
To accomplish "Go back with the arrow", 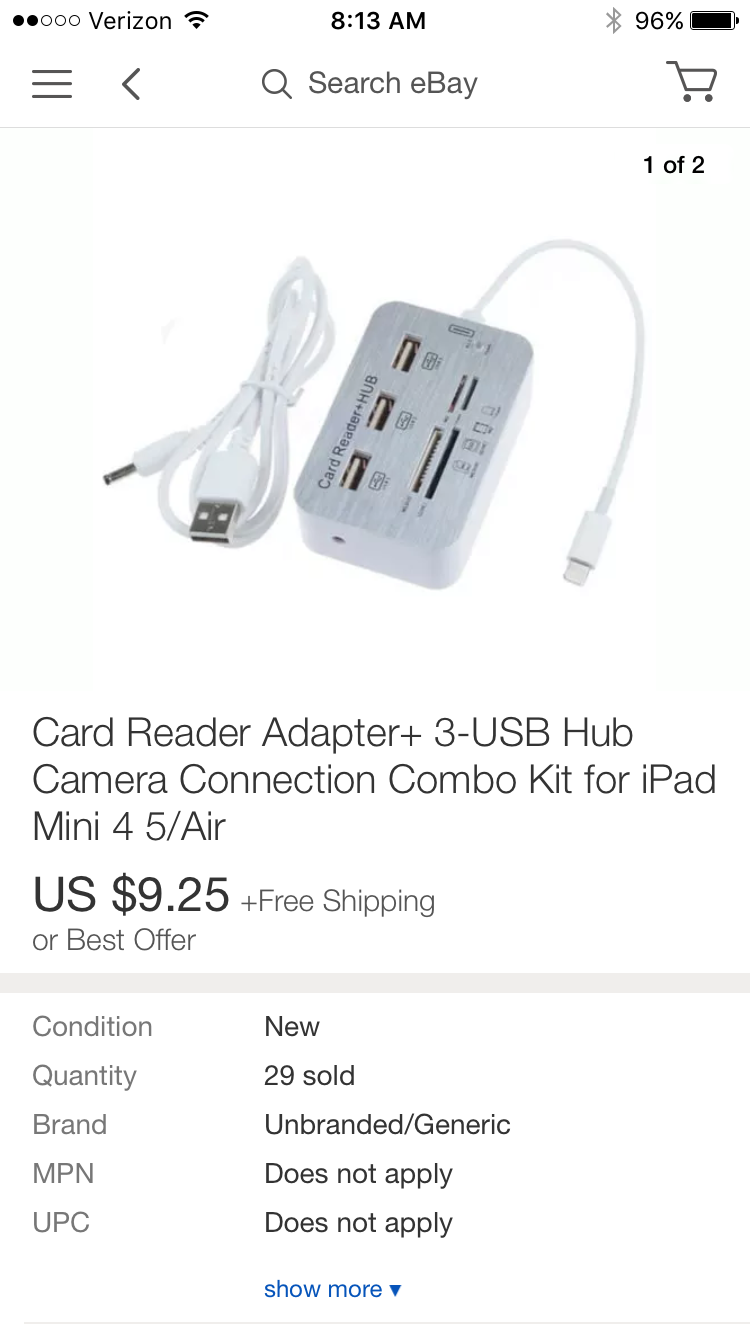I will pyautogui.click(x=131, y=84).
